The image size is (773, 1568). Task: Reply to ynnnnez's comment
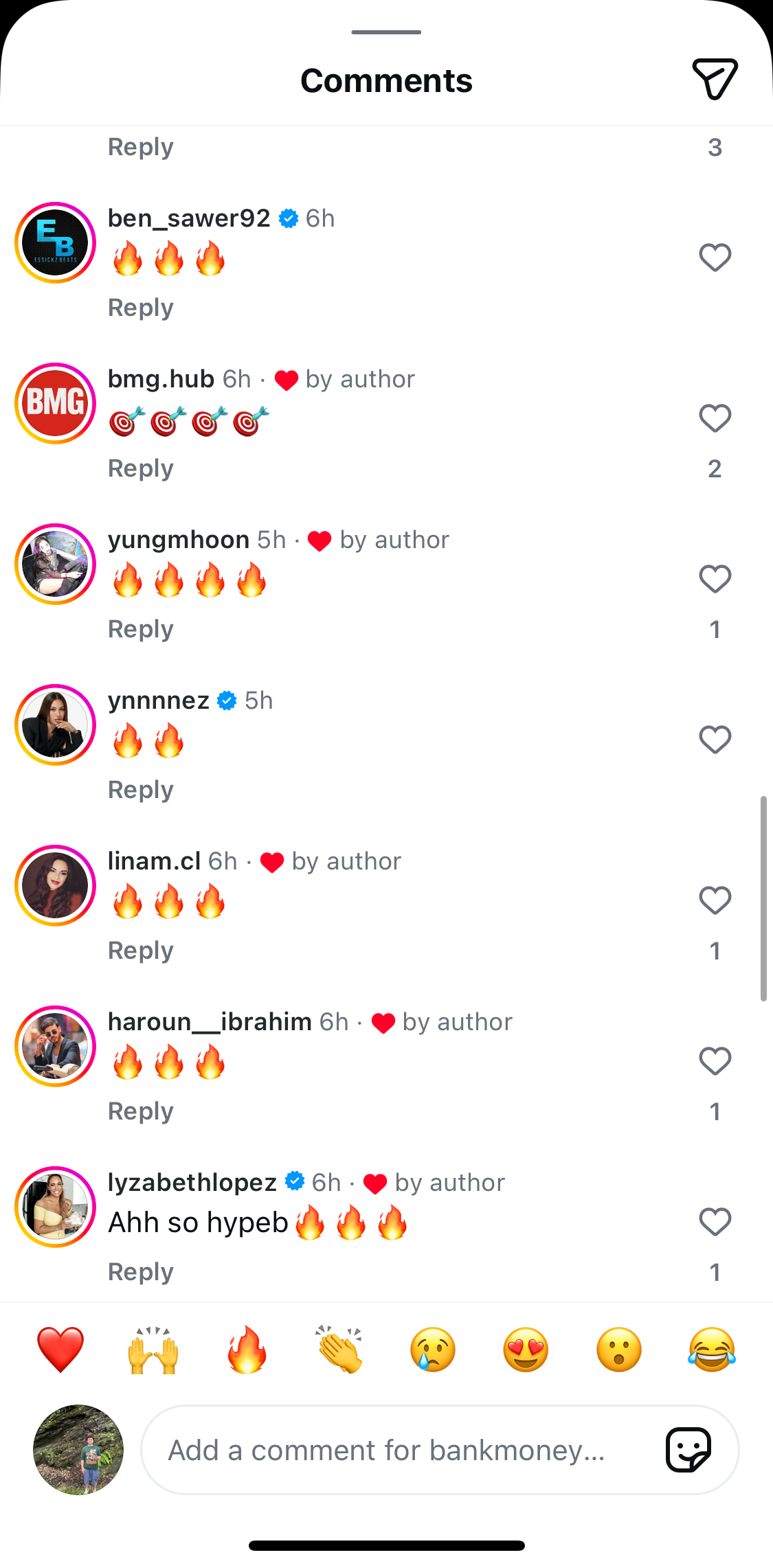[x=141, y=790]
